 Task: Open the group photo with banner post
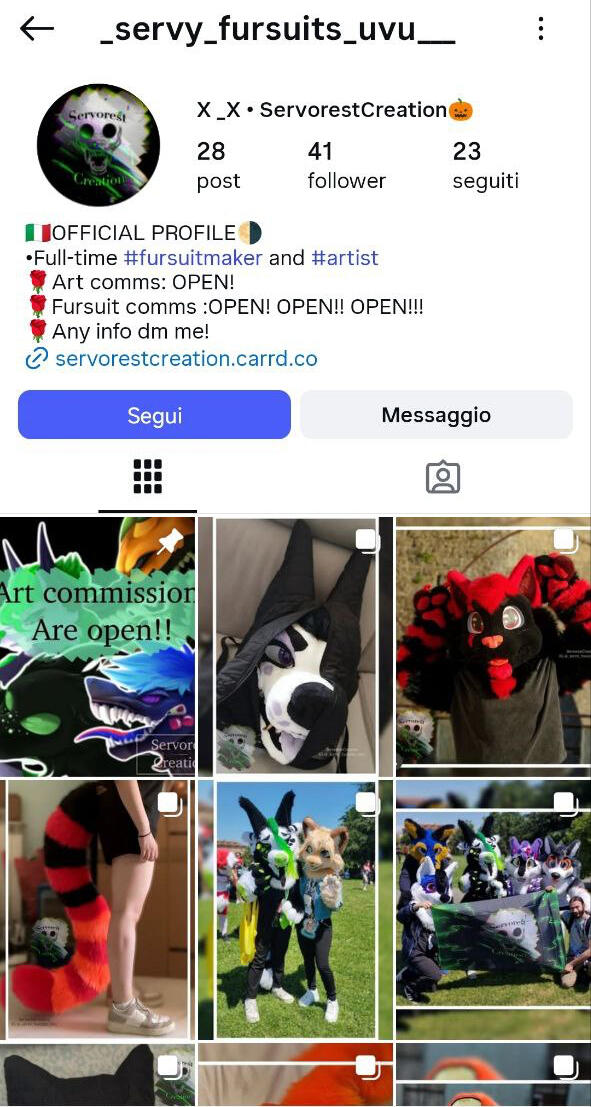[494, 909]
